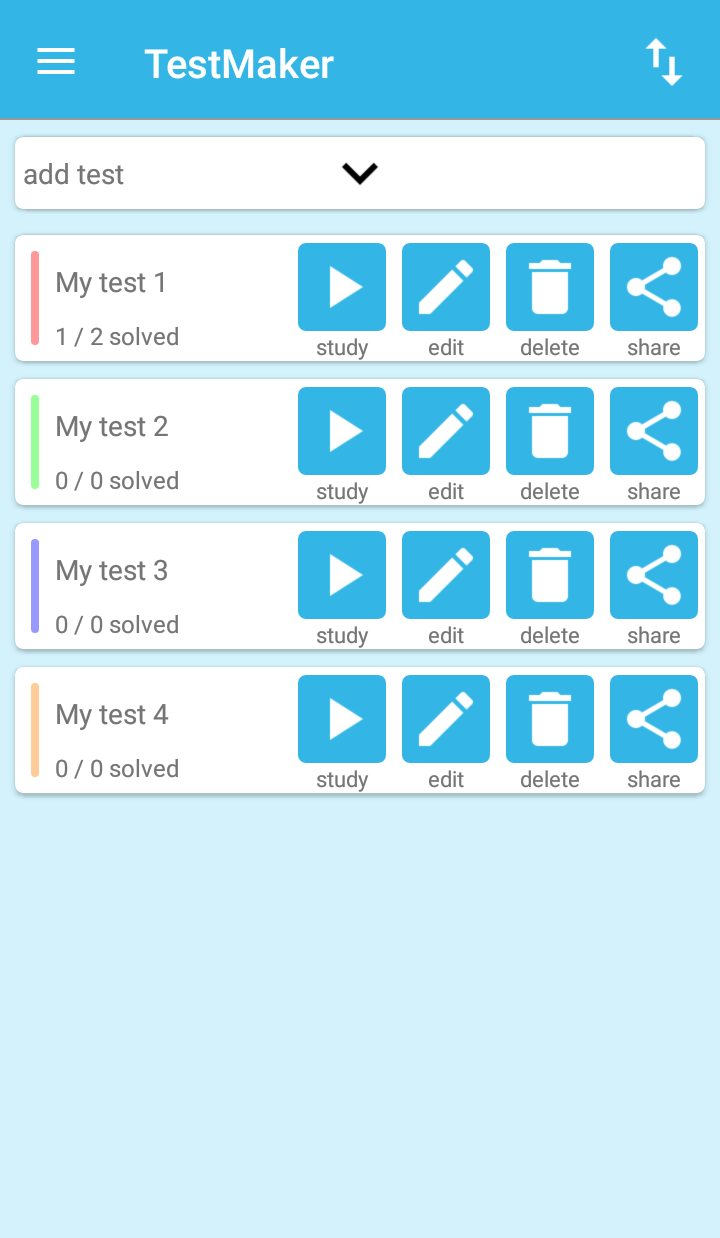Start studying My test 4

click(342, 719)
